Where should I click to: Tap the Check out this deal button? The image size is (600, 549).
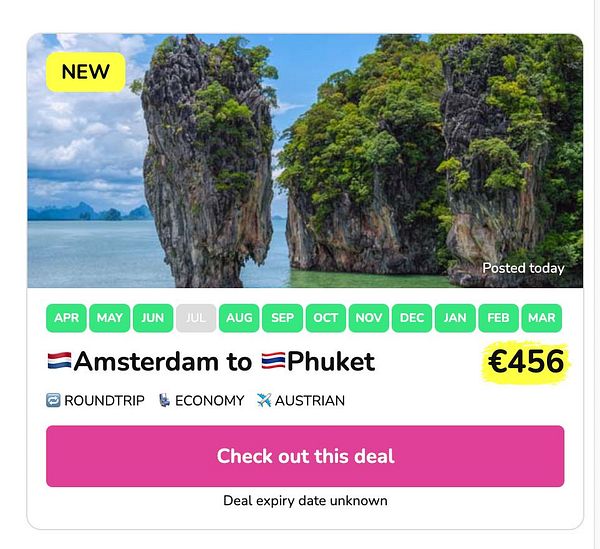point(305,456)
